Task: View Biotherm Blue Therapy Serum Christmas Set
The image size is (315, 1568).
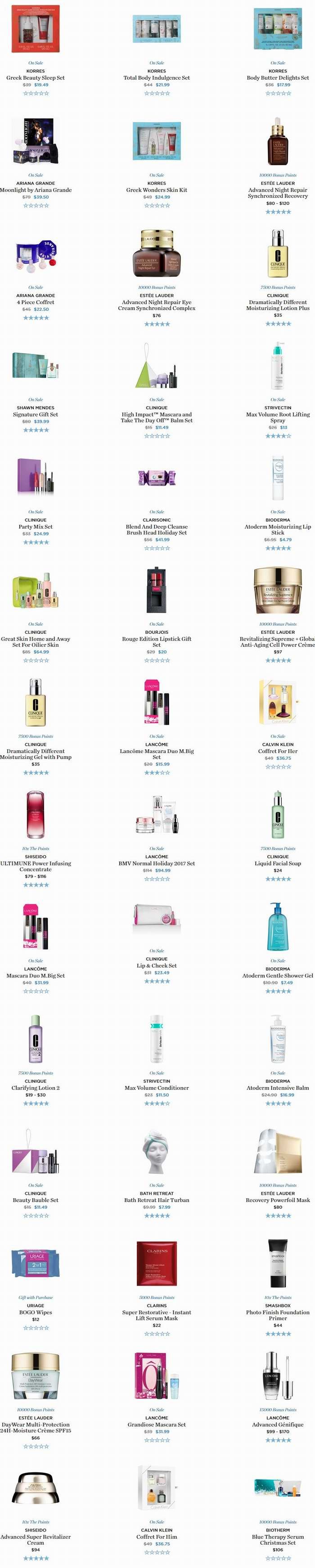Action: (x=277, y=1540)
